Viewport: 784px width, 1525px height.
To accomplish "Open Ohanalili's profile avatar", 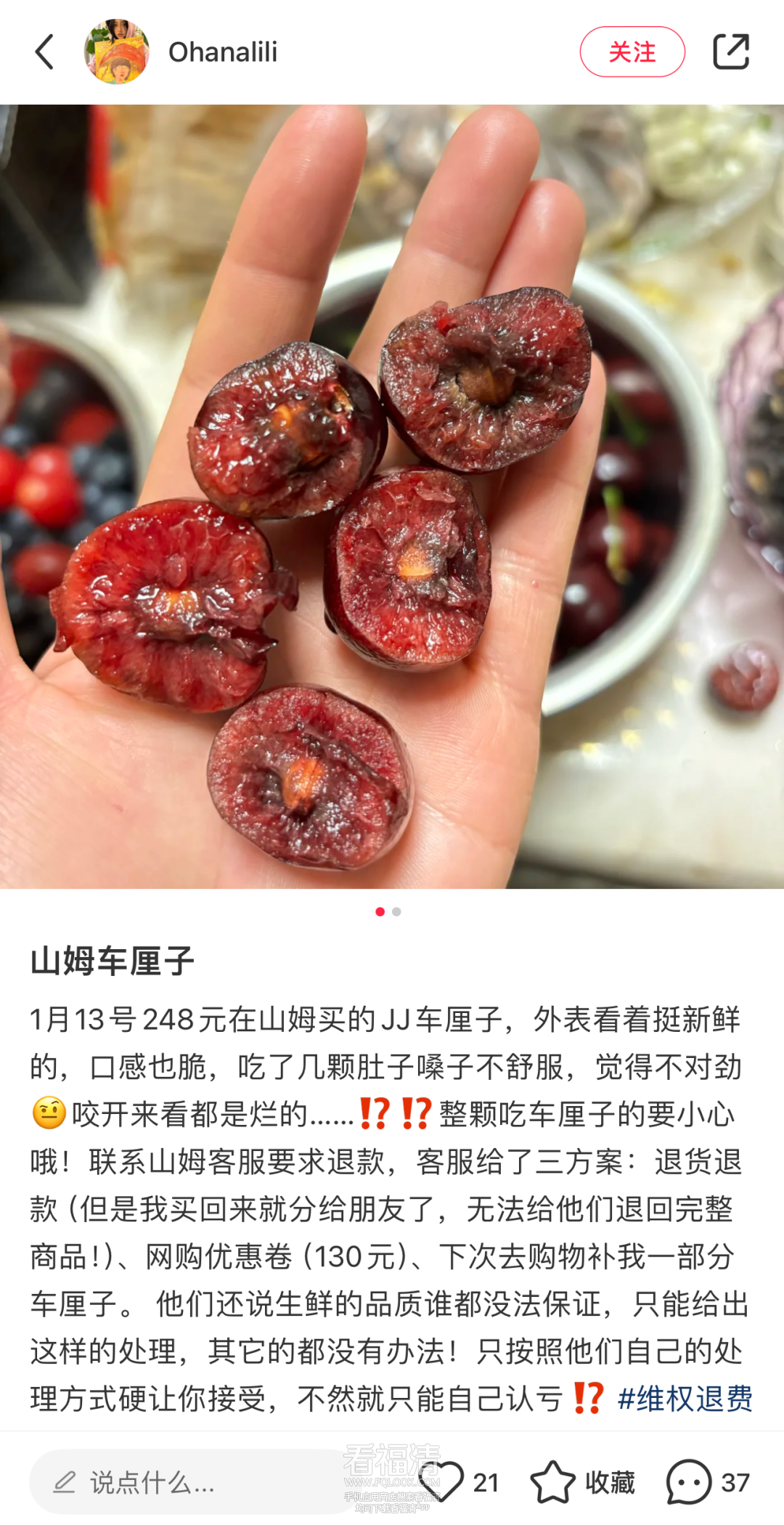I will click(x=117, y=52).
